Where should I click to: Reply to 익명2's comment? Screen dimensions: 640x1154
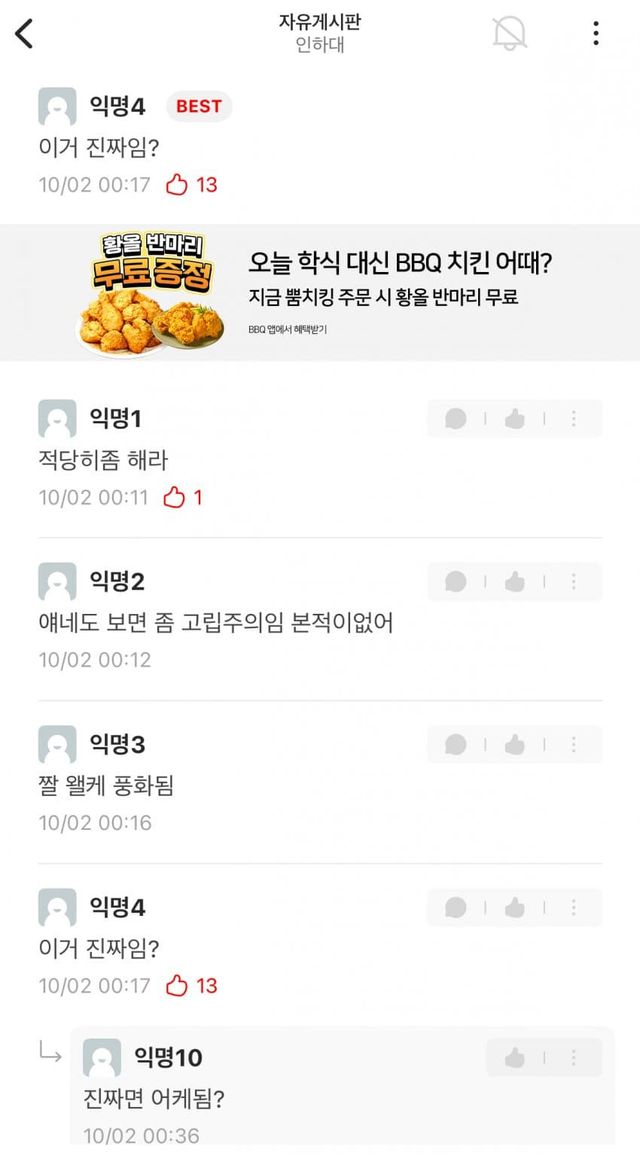[x=456, y=581]
